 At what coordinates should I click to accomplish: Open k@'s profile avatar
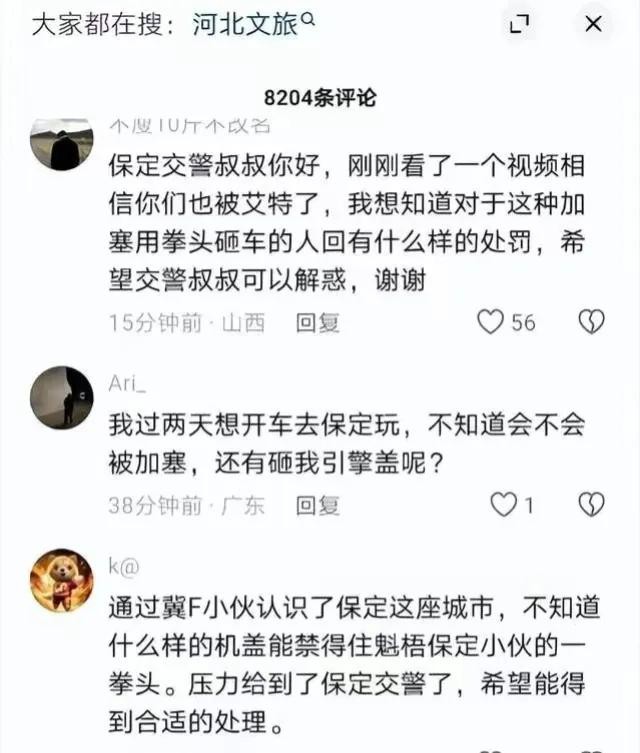(x=61, y=580)
